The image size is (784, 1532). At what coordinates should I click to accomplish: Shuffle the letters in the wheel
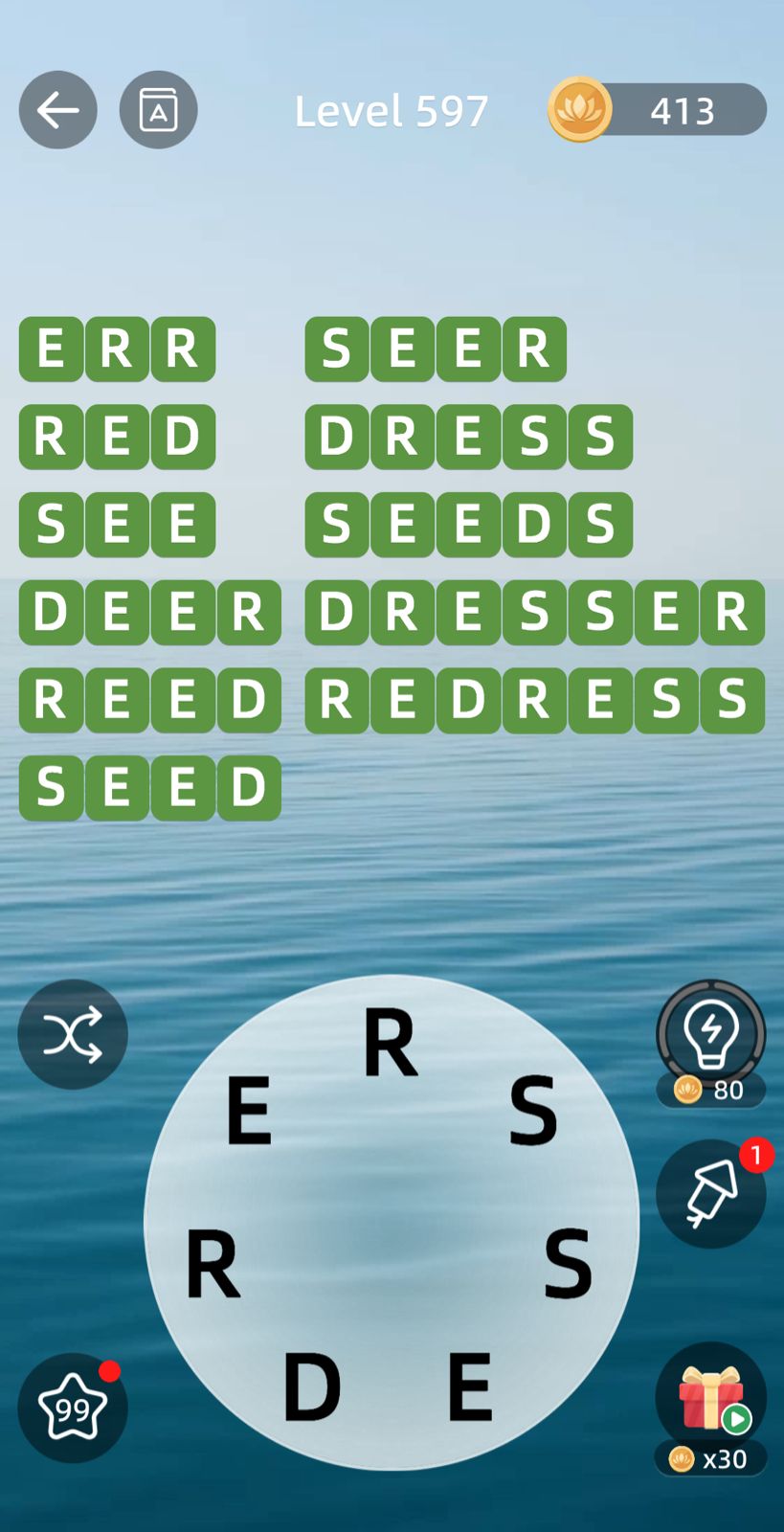tap(73, 1034)
